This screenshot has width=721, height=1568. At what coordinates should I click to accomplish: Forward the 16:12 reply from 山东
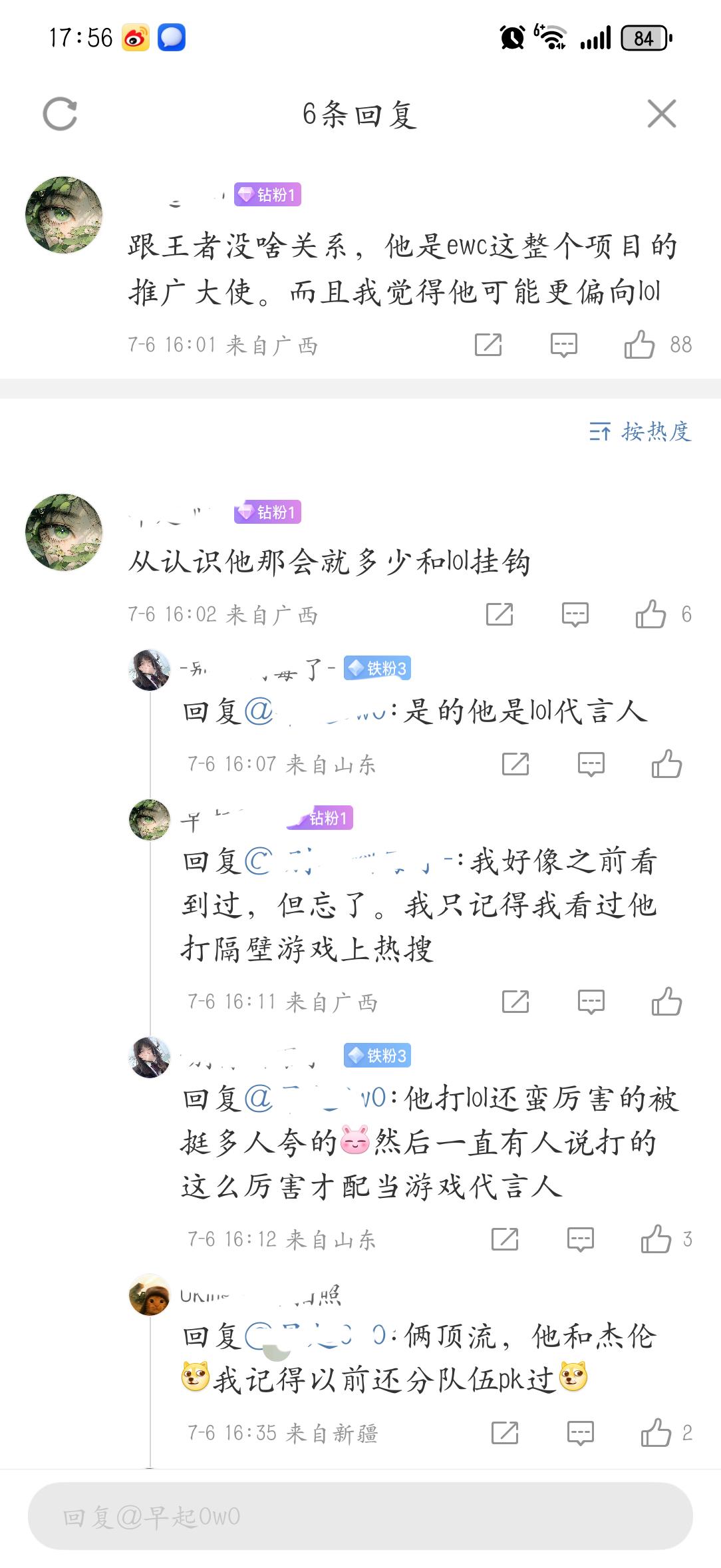[x=505, y=1239]
